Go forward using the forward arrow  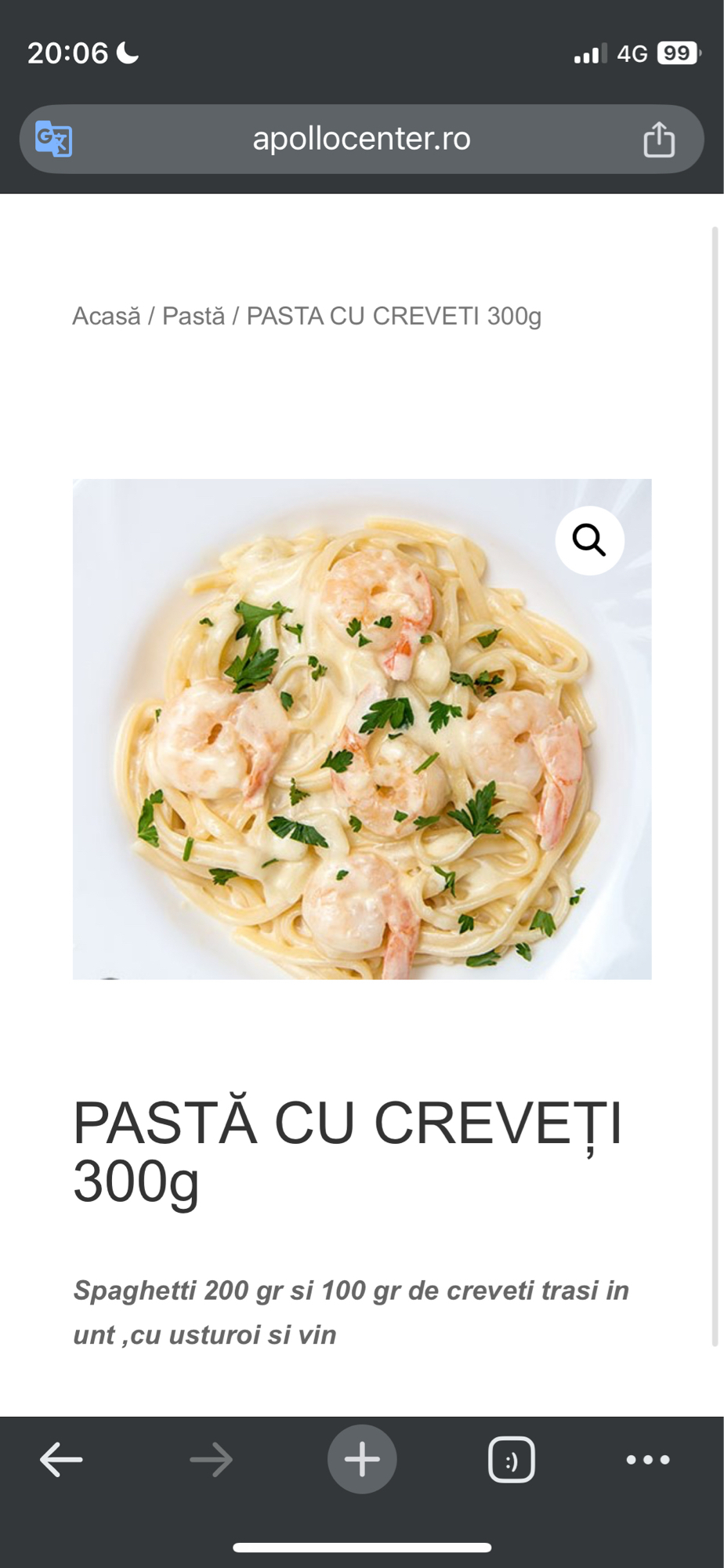tap(212, 1459)
